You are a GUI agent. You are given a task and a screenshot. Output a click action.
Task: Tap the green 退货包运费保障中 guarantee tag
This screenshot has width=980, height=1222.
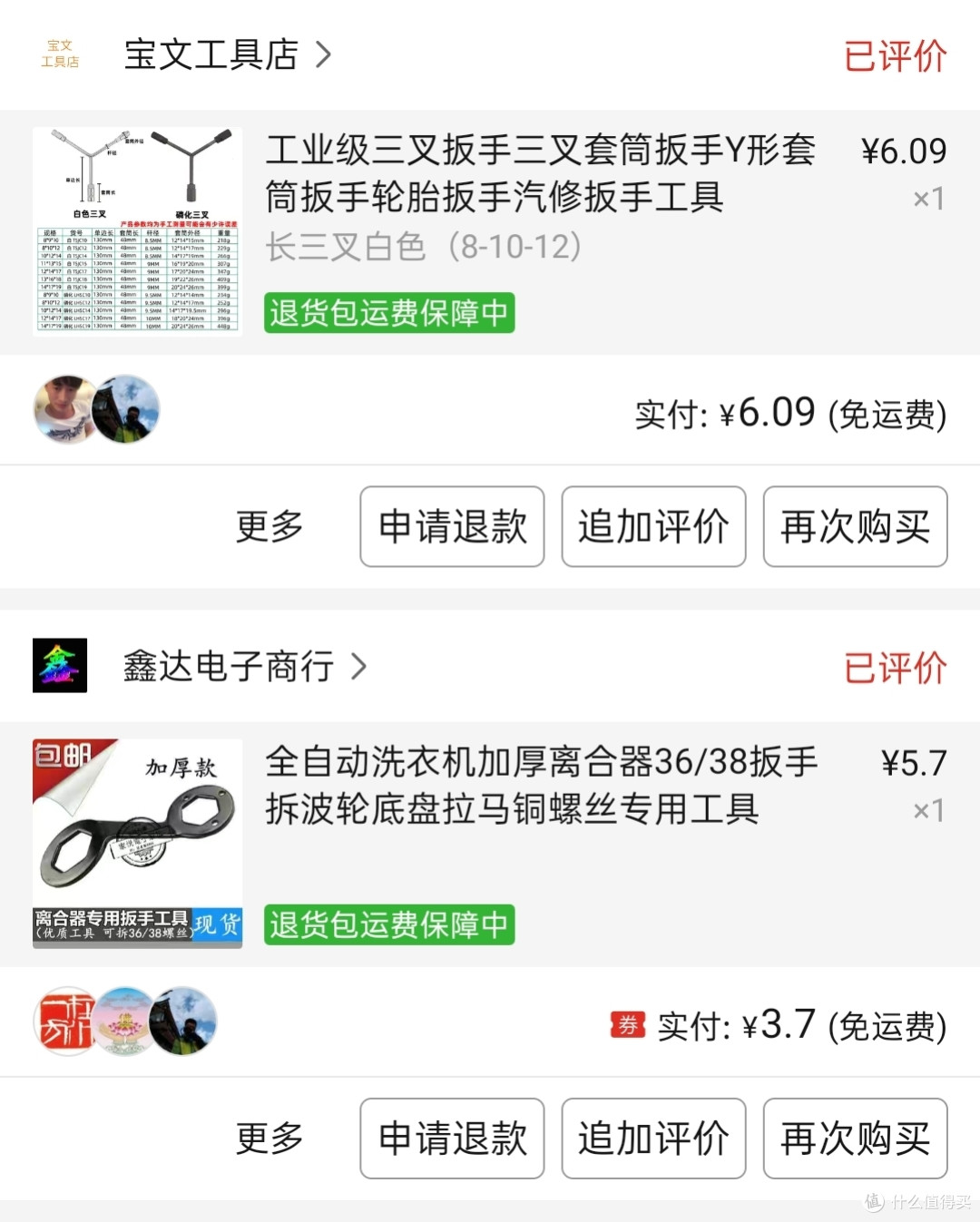click(388, 313)
